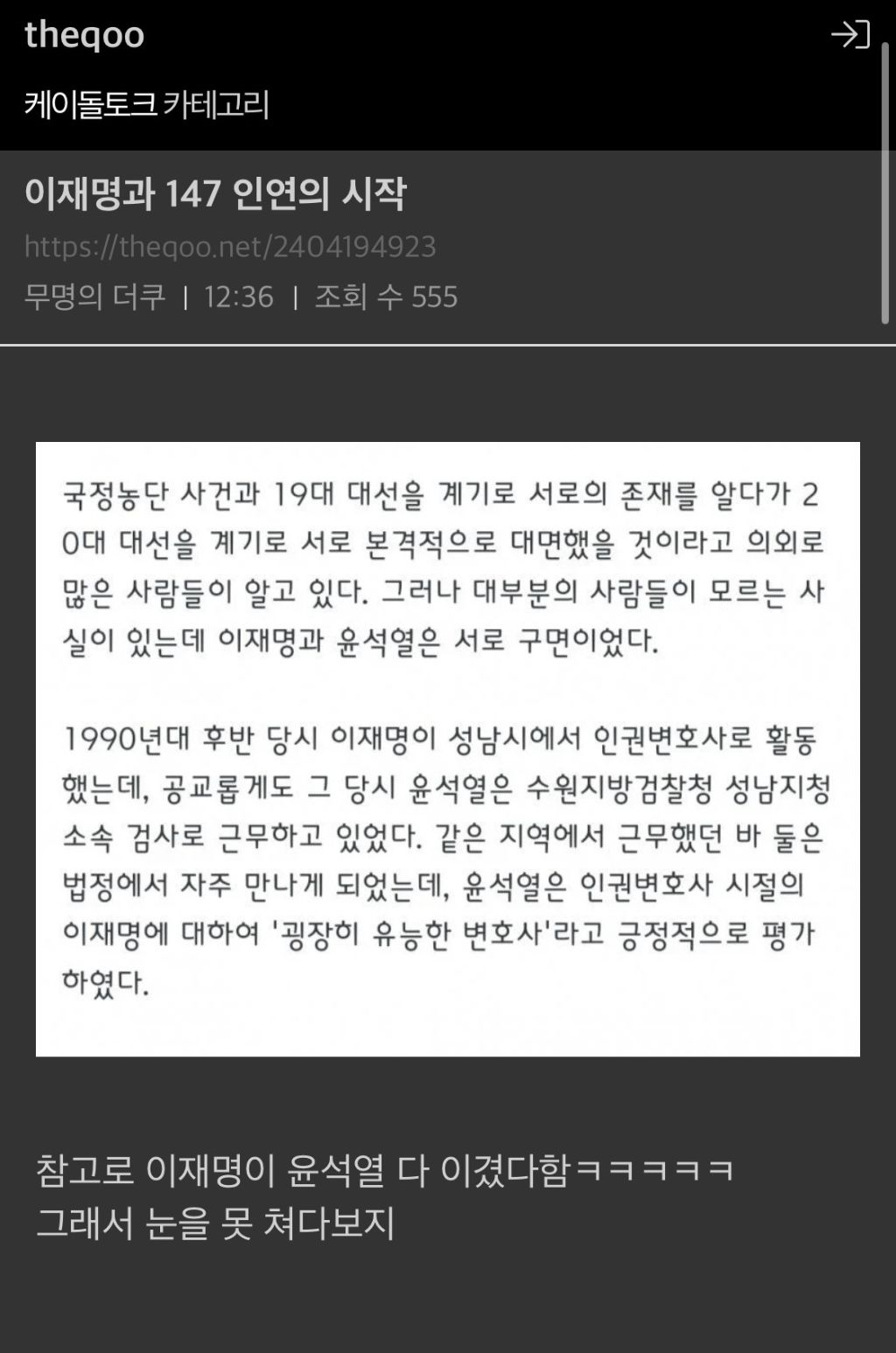Open the theqoo home logo

pyautogui.click(x=84, y=35)
